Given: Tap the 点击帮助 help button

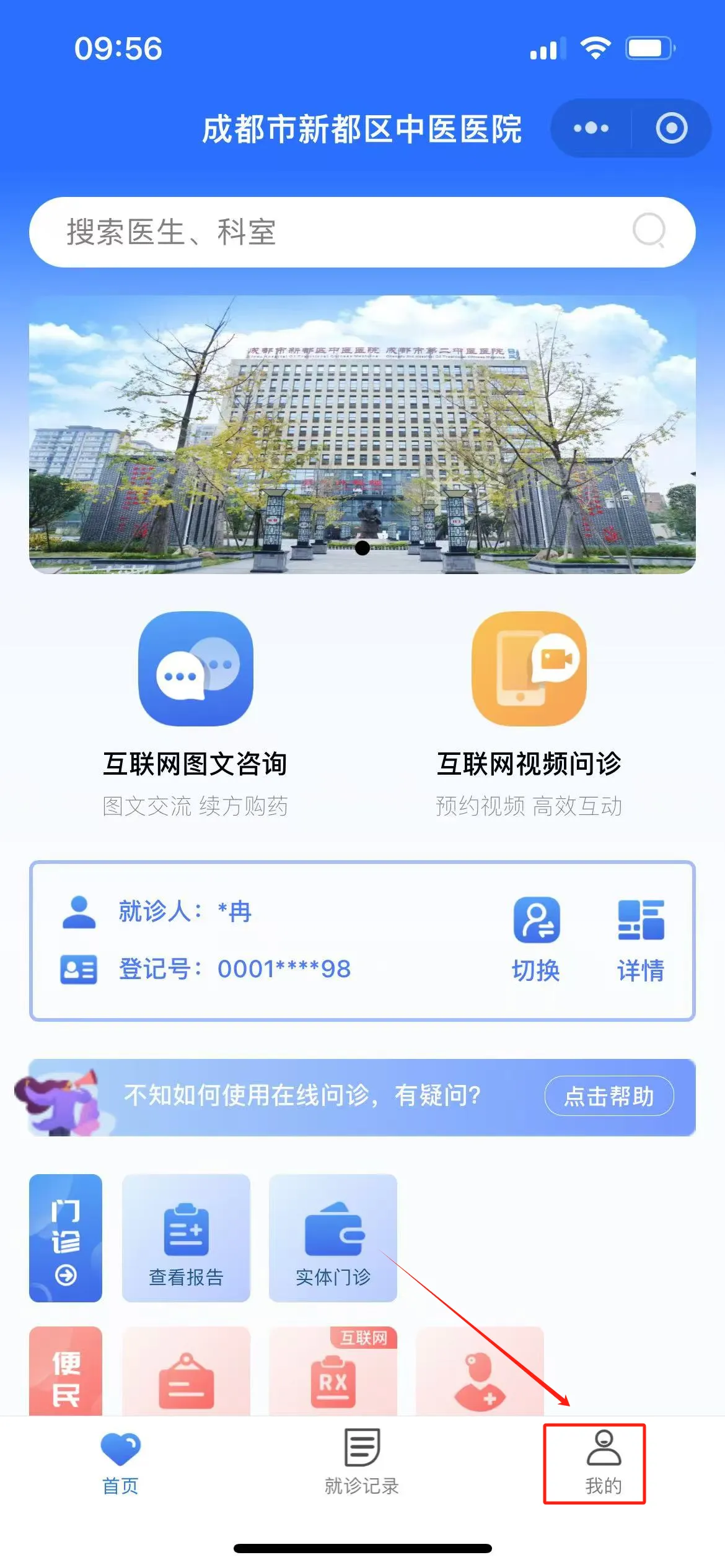Looking at the screenshot, I should 609,1096.
